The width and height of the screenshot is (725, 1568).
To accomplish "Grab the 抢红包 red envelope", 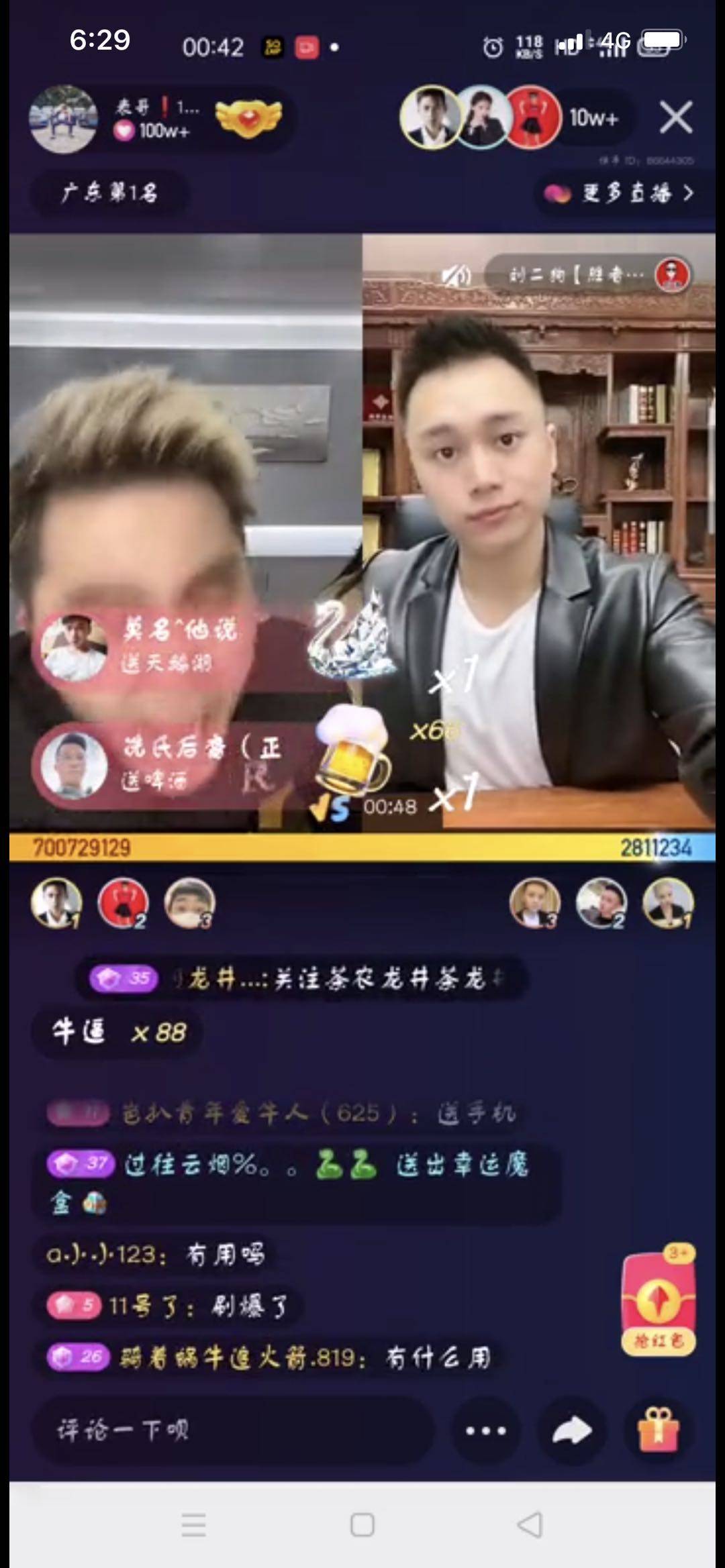I will [659, 1304].
